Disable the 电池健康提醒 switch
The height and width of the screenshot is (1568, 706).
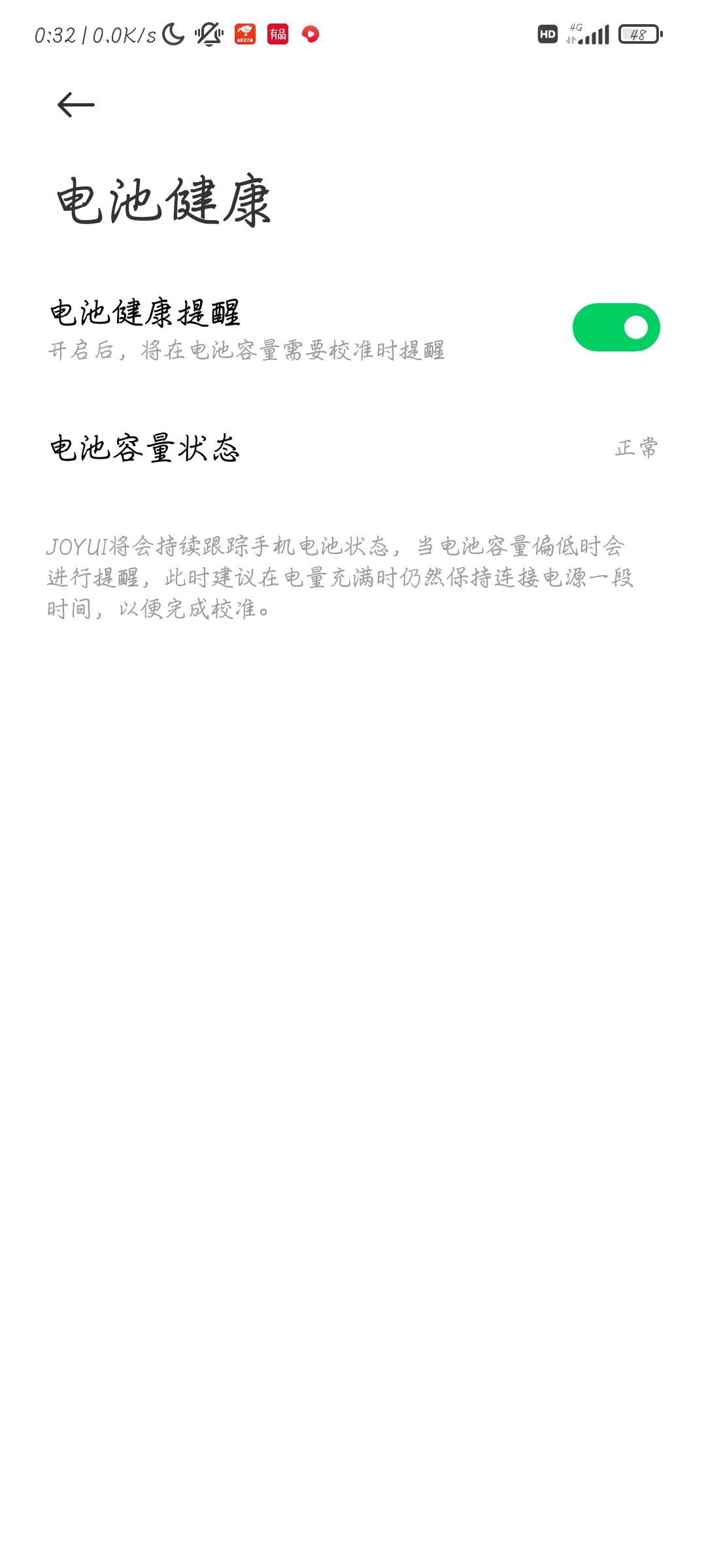click(x=616, y=327)
